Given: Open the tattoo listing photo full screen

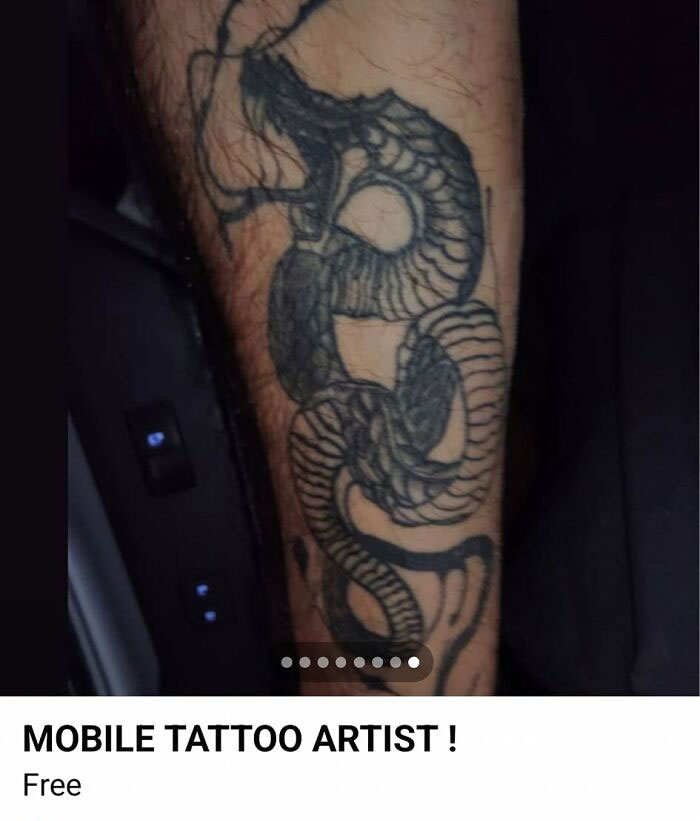Looking at the screenshot, I should [x=350, y=330].
